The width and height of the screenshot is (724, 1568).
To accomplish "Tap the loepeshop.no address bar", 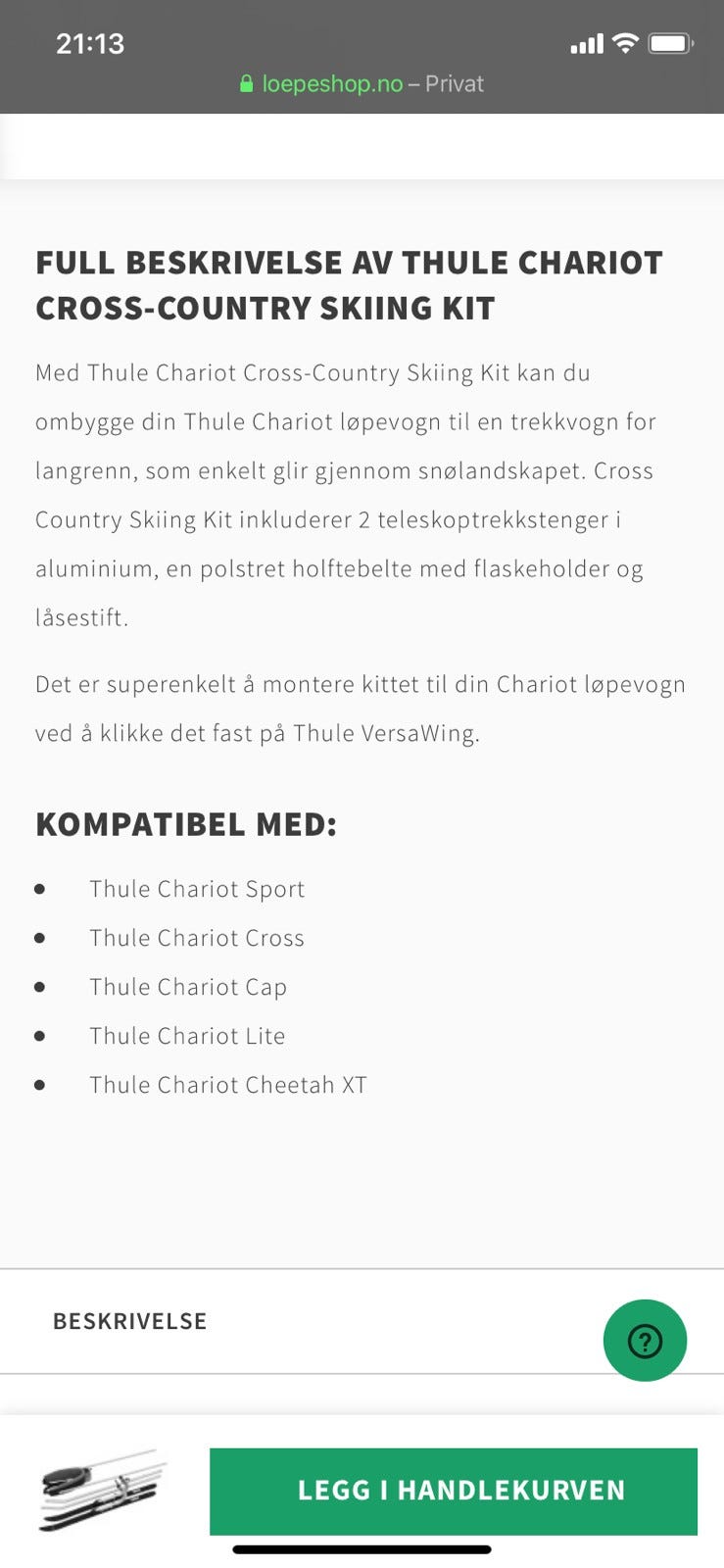I will coord(362,84).
